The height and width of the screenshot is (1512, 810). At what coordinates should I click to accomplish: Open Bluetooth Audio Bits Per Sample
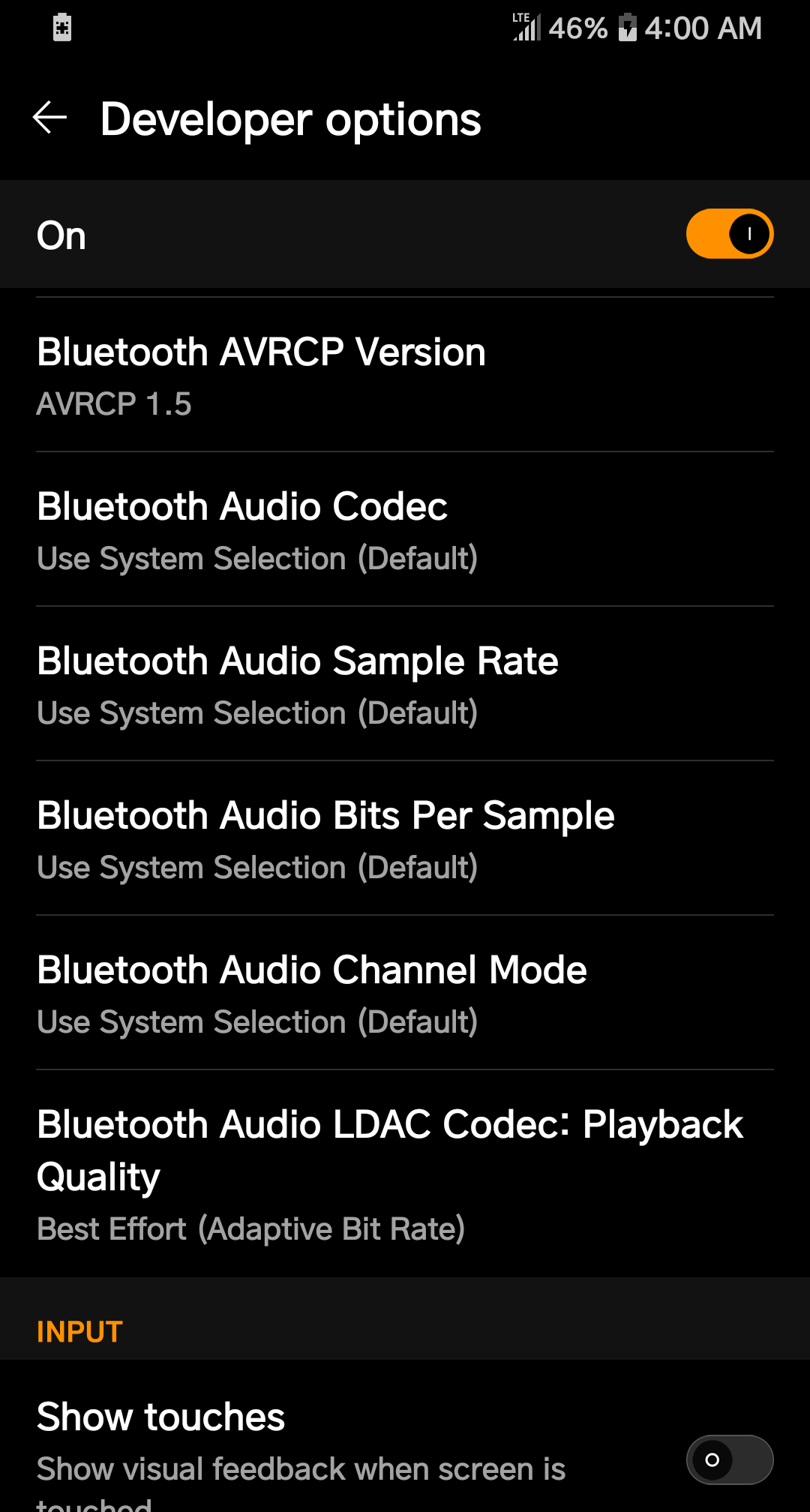[405, 838]
